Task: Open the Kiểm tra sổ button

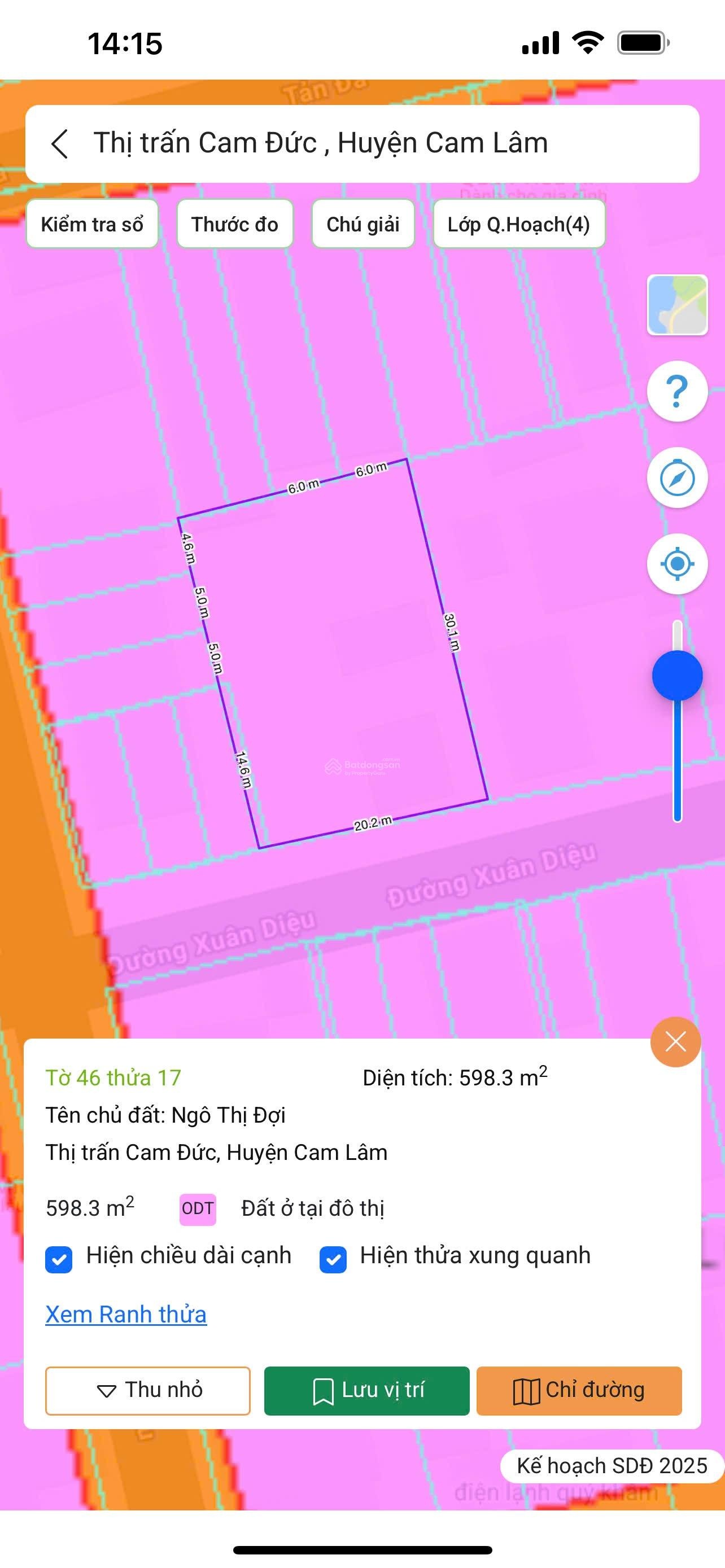Action: 92,225
